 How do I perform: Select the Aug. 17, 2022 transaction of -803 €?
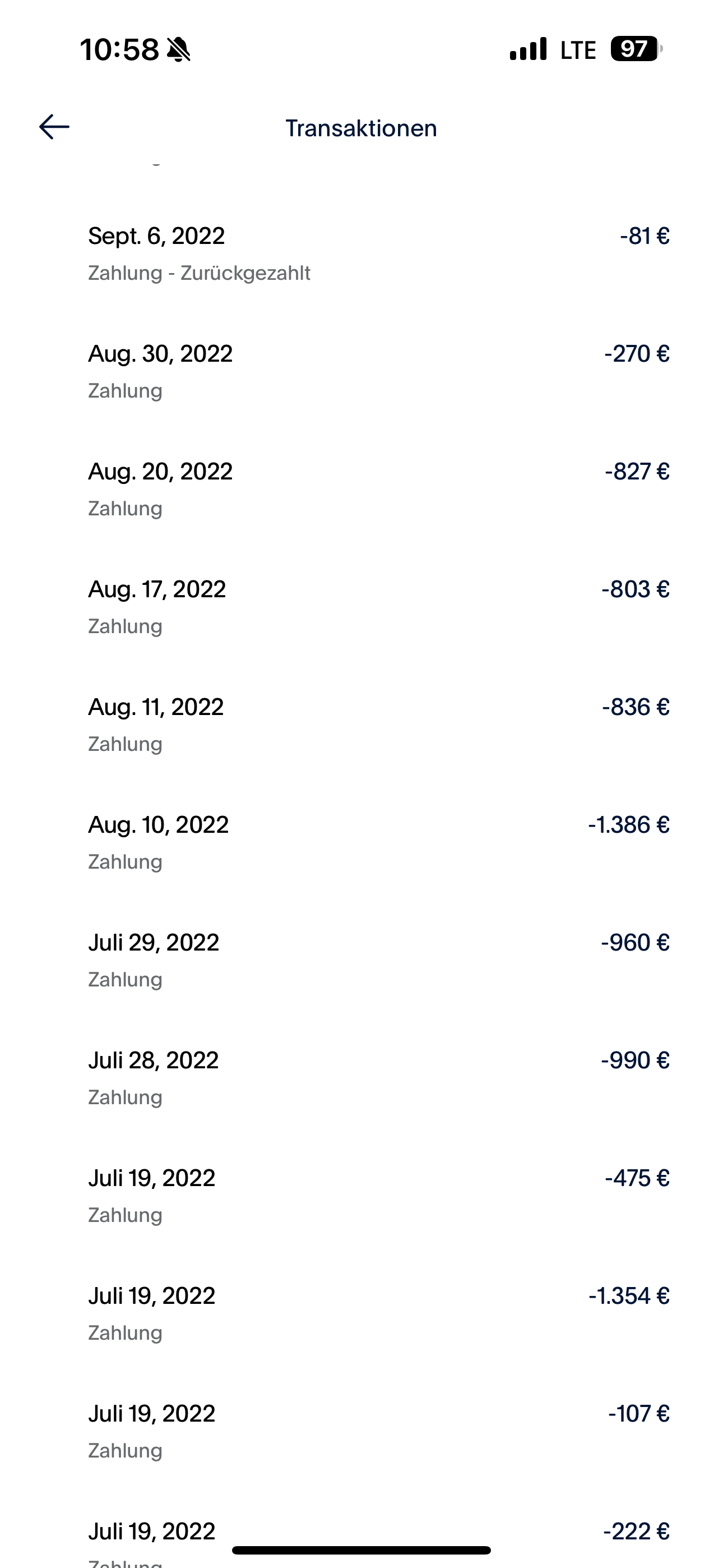[x=361, y=607]
